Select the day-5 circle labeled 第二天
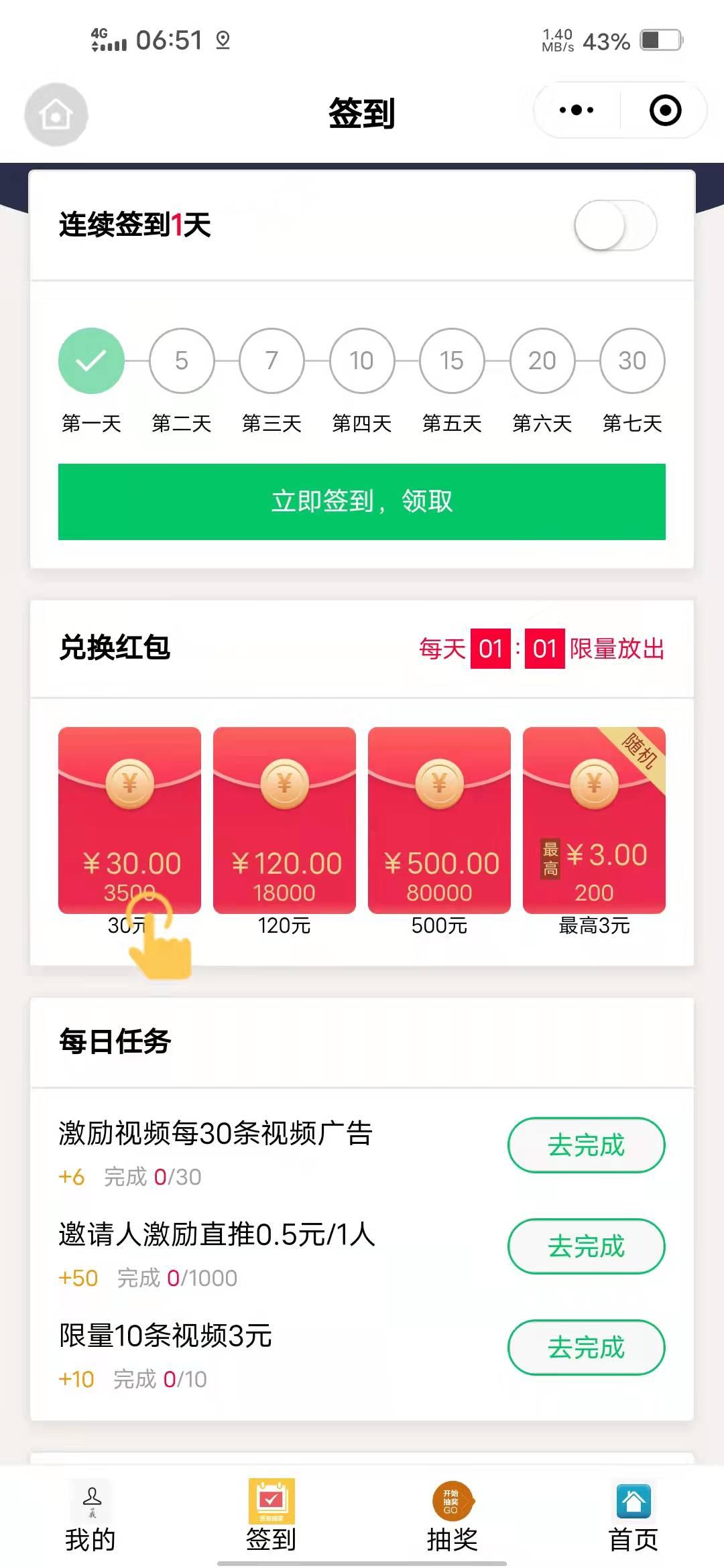Image resolution: width=724 pixels, height=1568 pixels. click(181, 361)
